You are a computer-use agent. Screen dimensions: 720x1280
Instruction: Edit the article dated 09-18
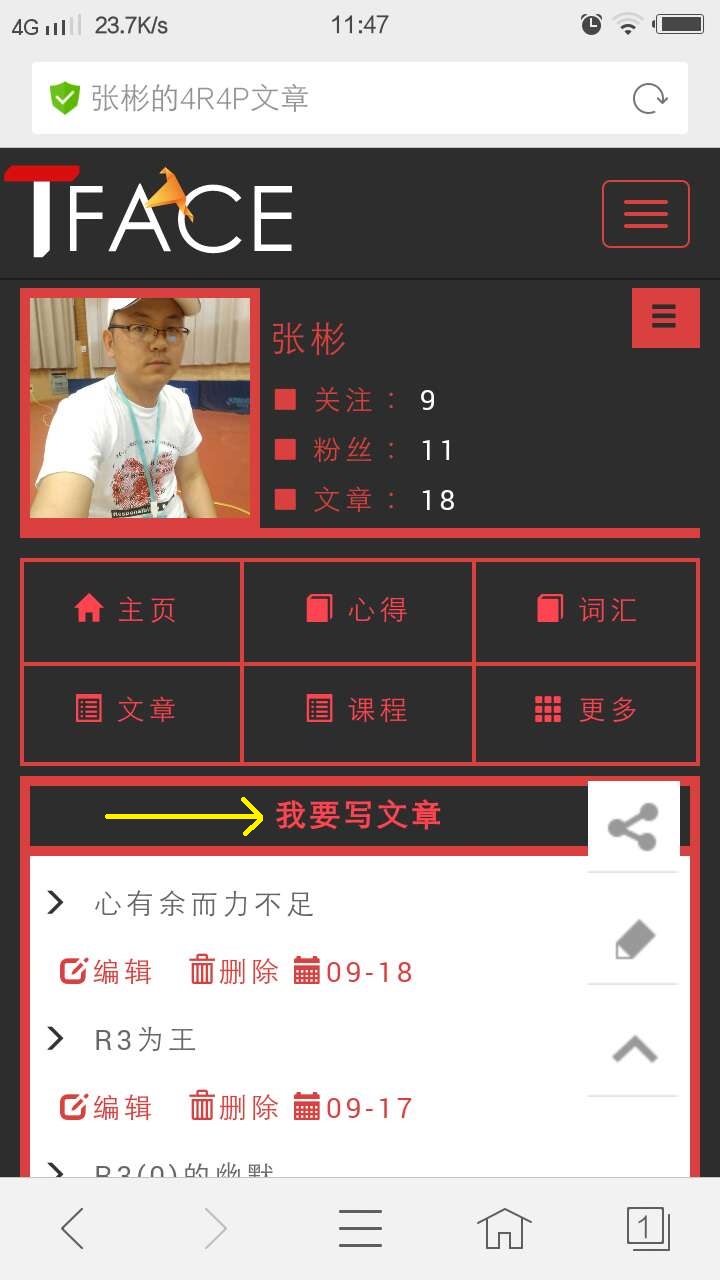[x=106, y=971]
